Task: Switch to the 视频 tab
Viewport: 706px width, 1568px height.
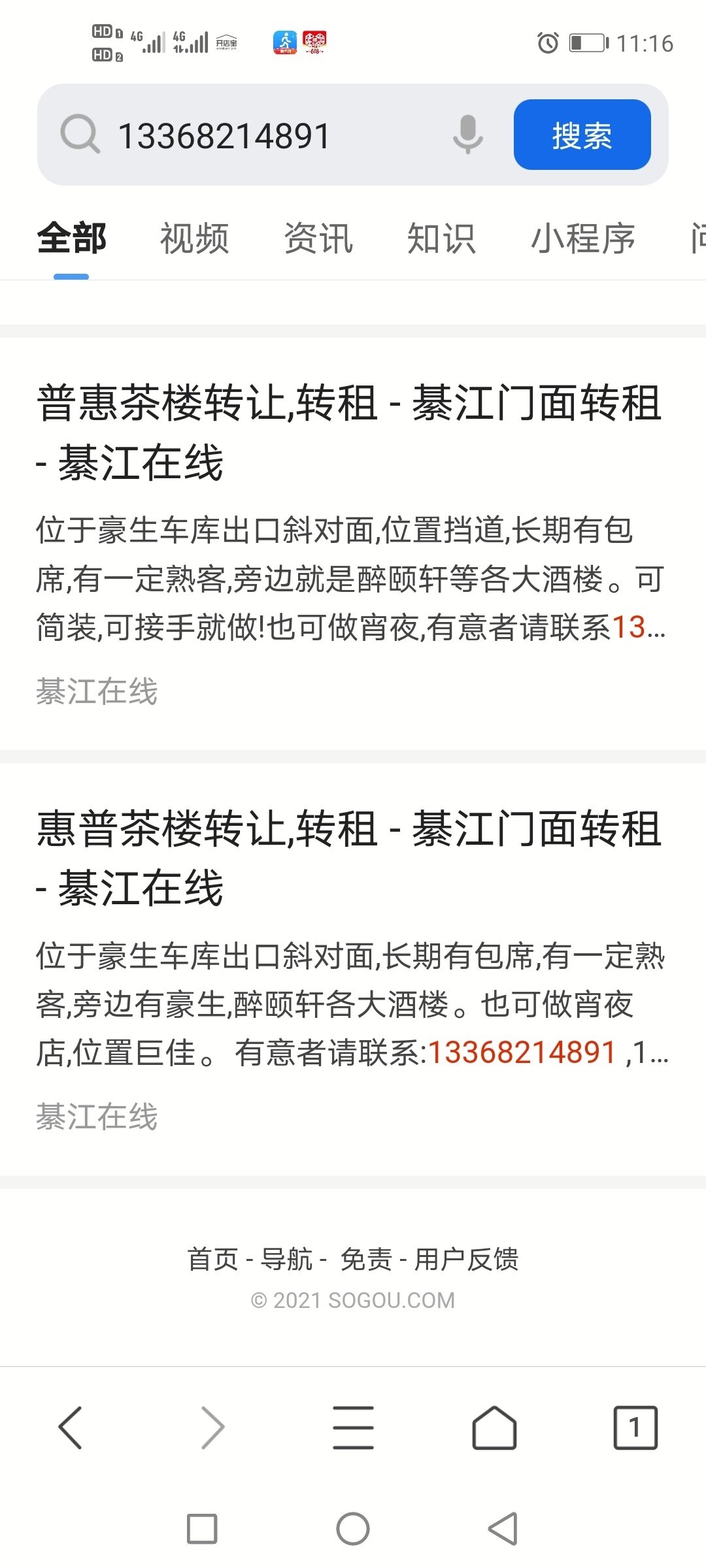Action: tap(195, 238)
